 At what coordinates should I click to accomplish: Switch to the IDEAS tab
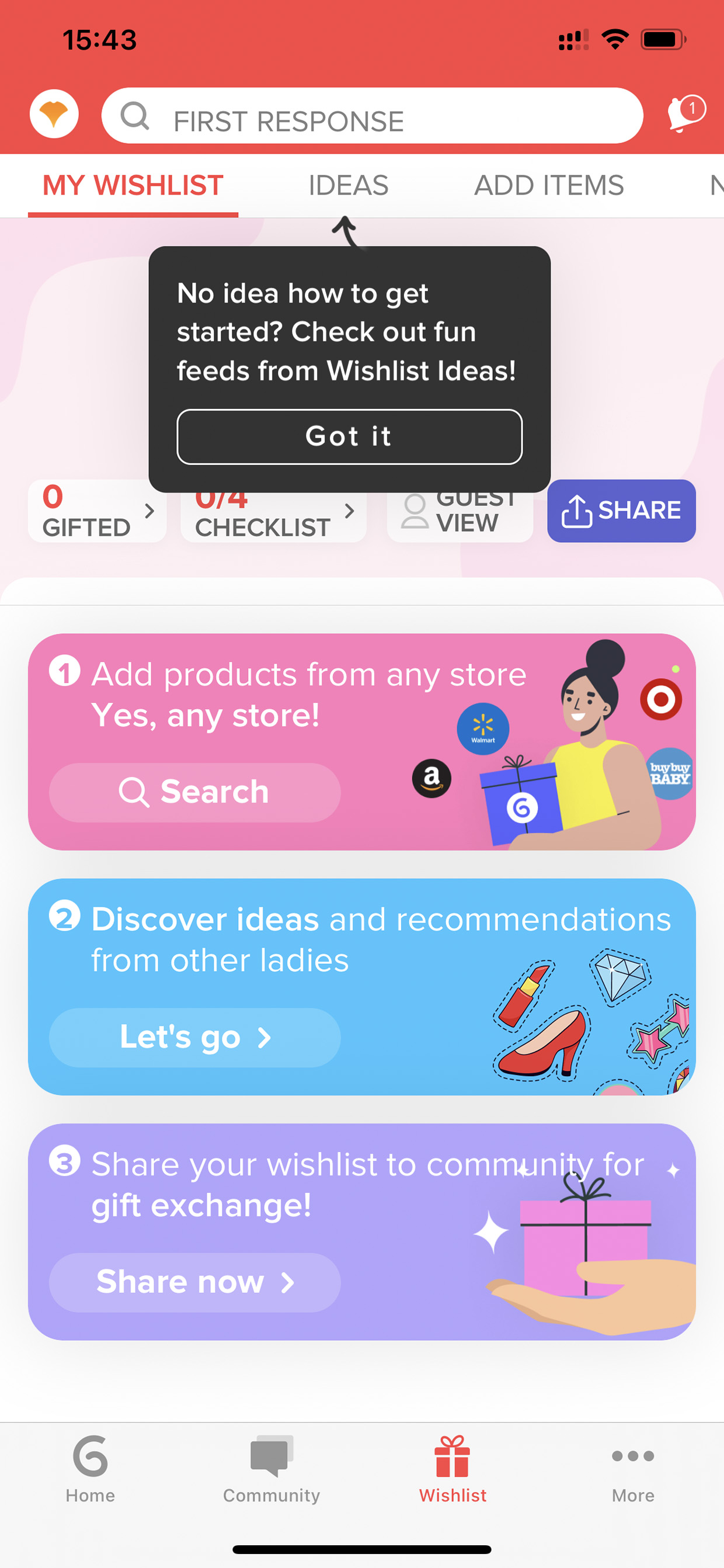pyautogui.click(x=348, y=185)
